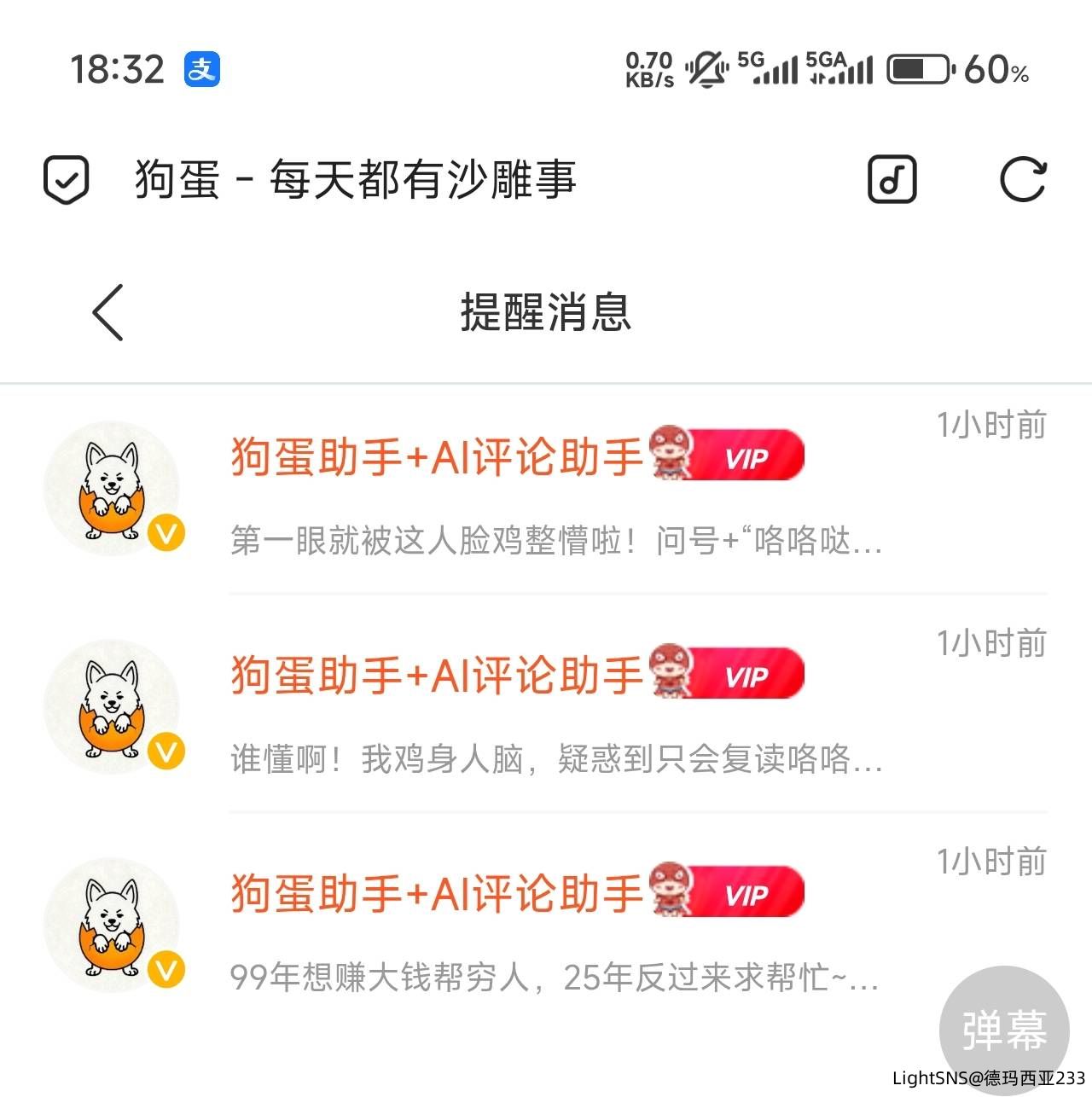The image size is (1092, 1097).
Task: Go back from the 提醒消息 page
Action: [108, 312]
